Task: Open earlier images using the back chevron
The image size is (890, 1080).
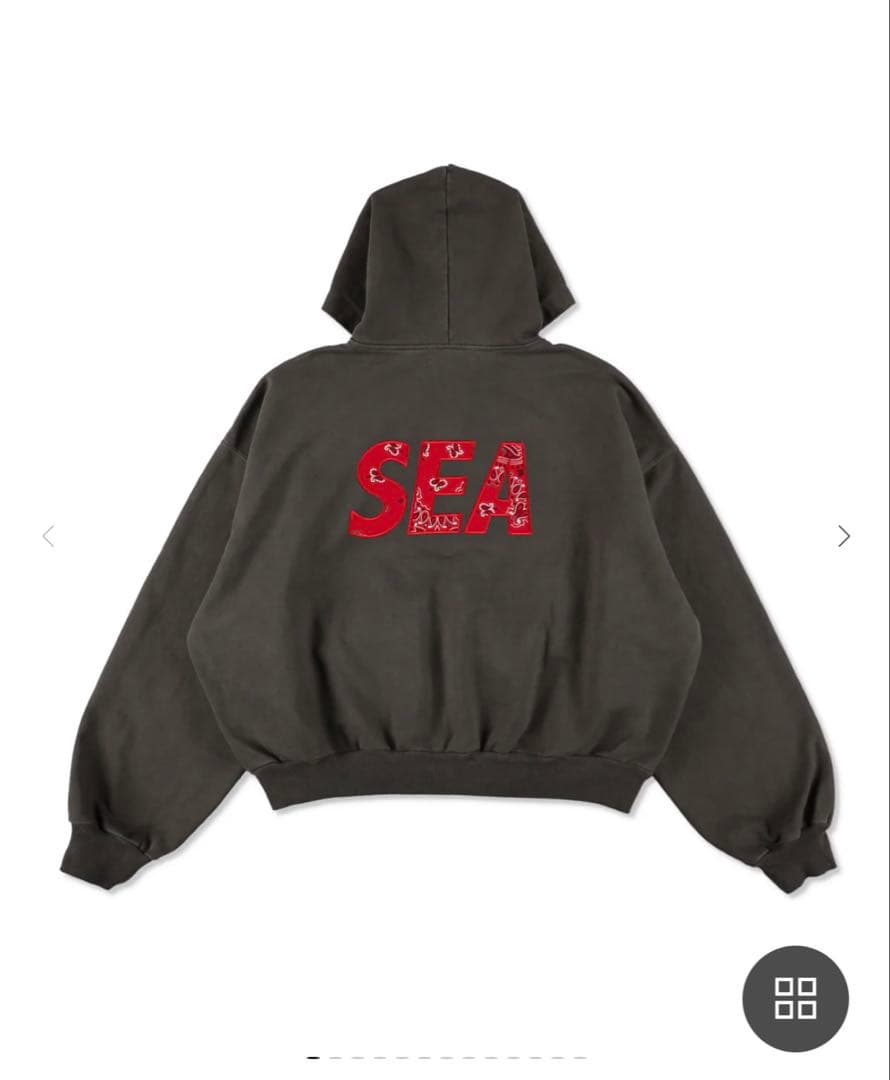Action: point(48,537)
